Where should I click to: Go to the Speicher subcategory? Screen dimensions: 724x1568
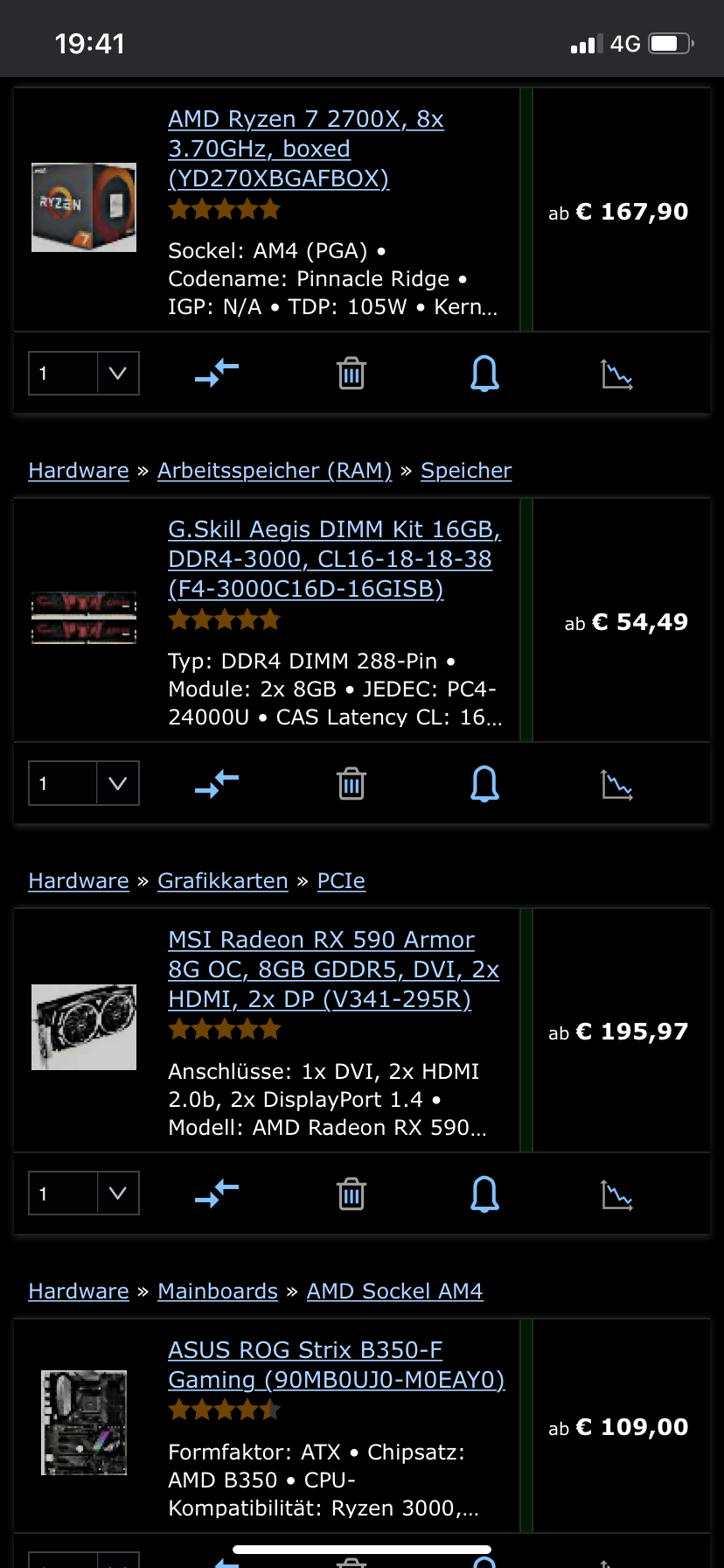point(466,471)
